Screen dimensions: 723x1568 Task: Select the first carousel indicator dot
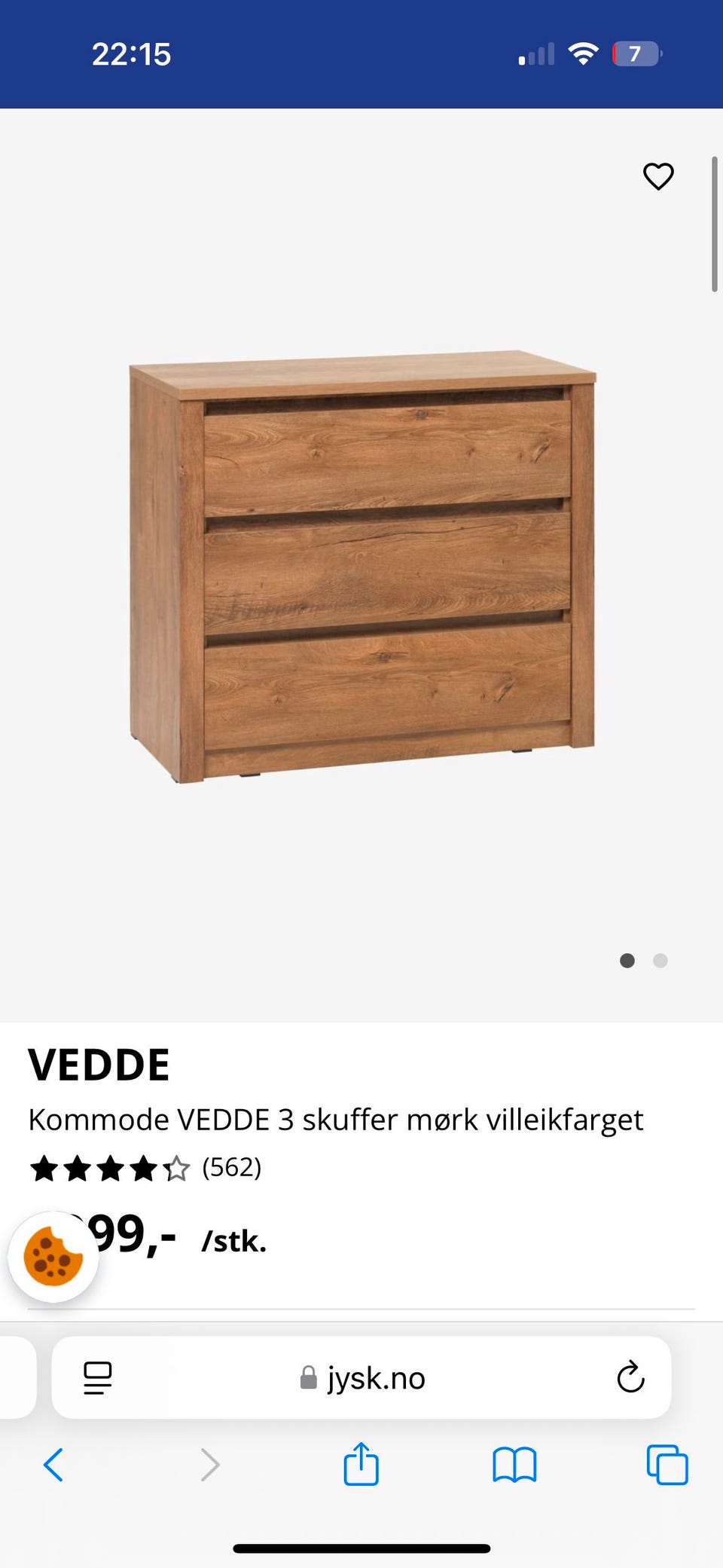(627, 961)
